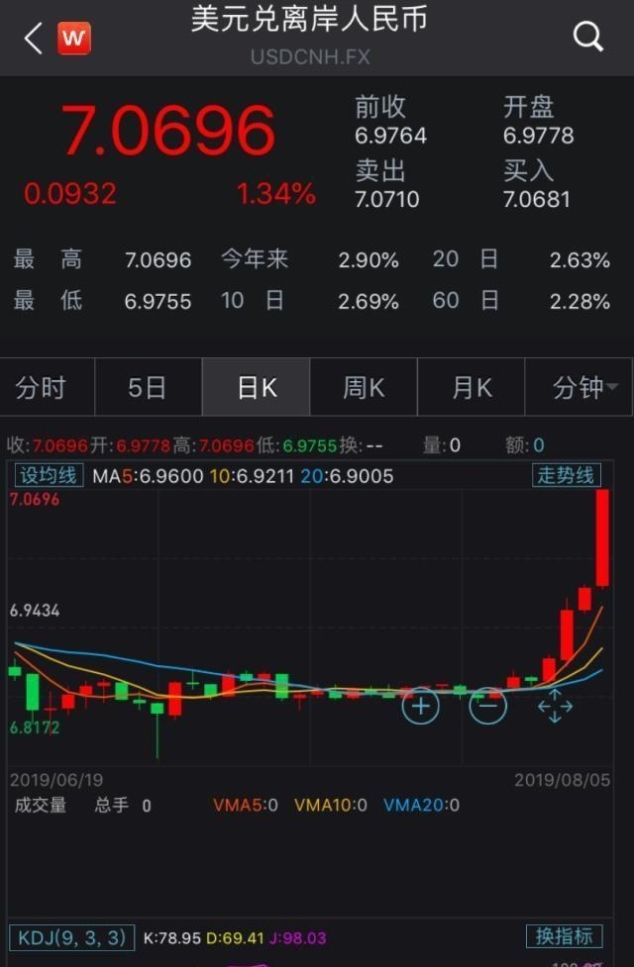This screenshot has width=634, height=967.
Task: Open 设均线 moving average settings
Action: coord(46,476)
